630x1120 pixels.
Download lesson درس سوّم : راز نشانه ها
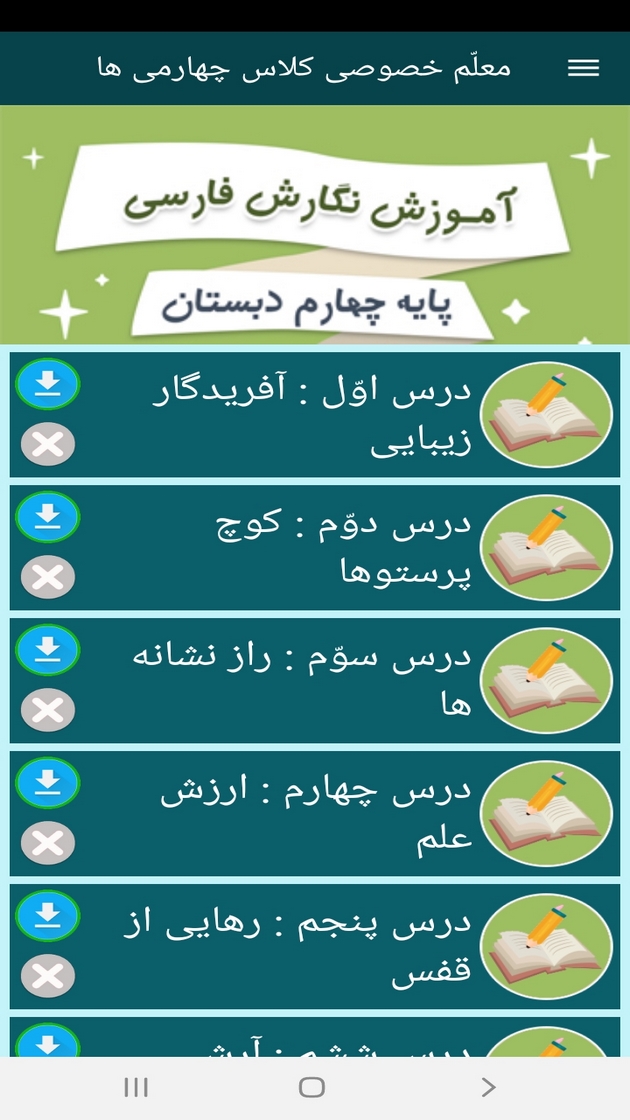(x=47, y=651)
